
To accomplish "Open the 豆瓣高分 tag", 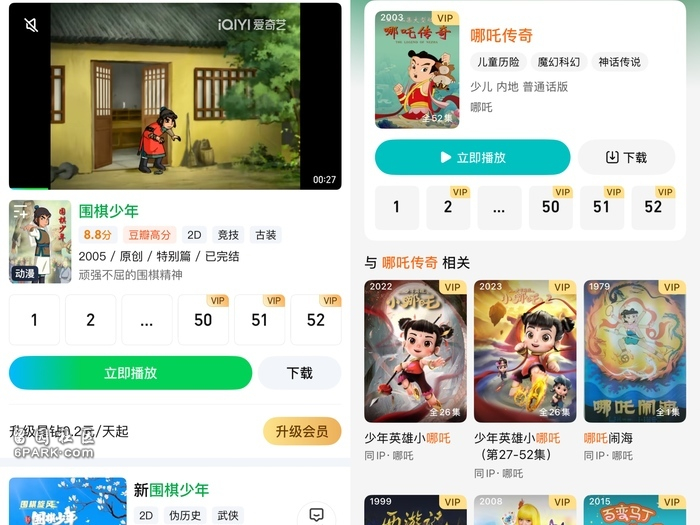I will point(150,235).
